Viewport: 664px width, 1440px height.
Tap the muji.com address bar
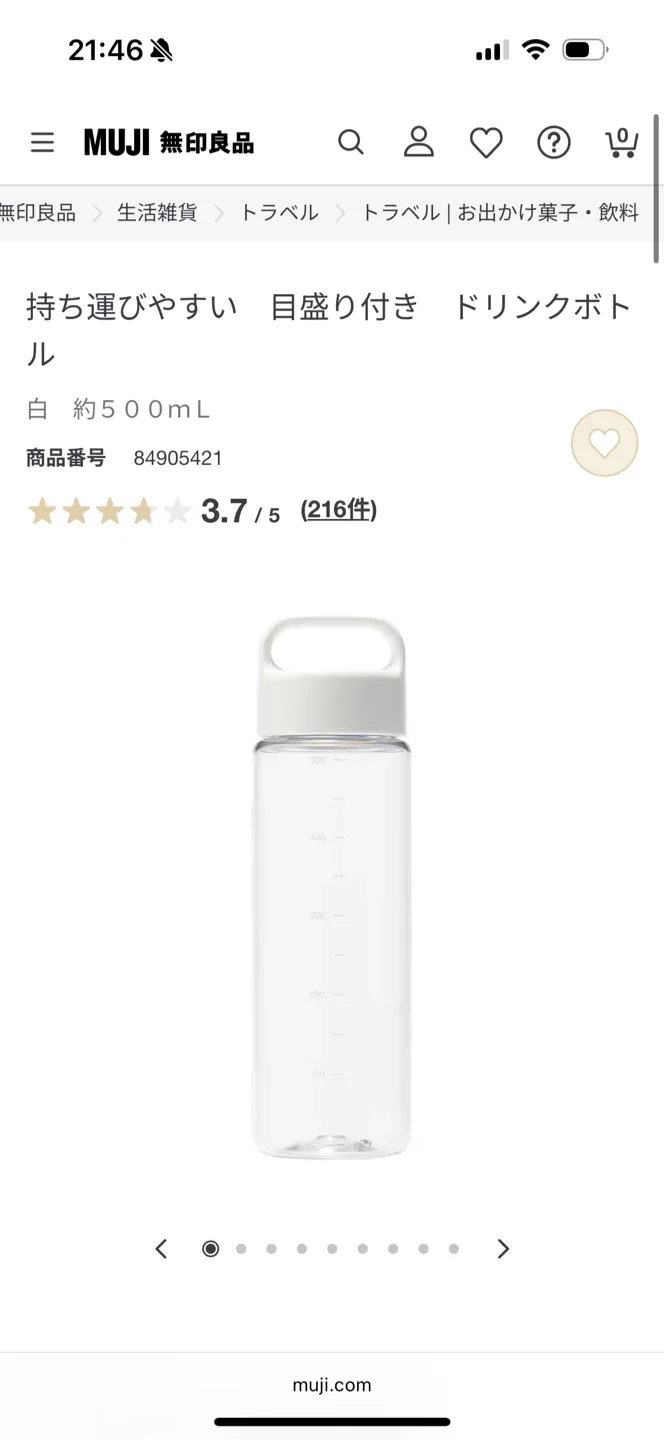click(332, 1385)
